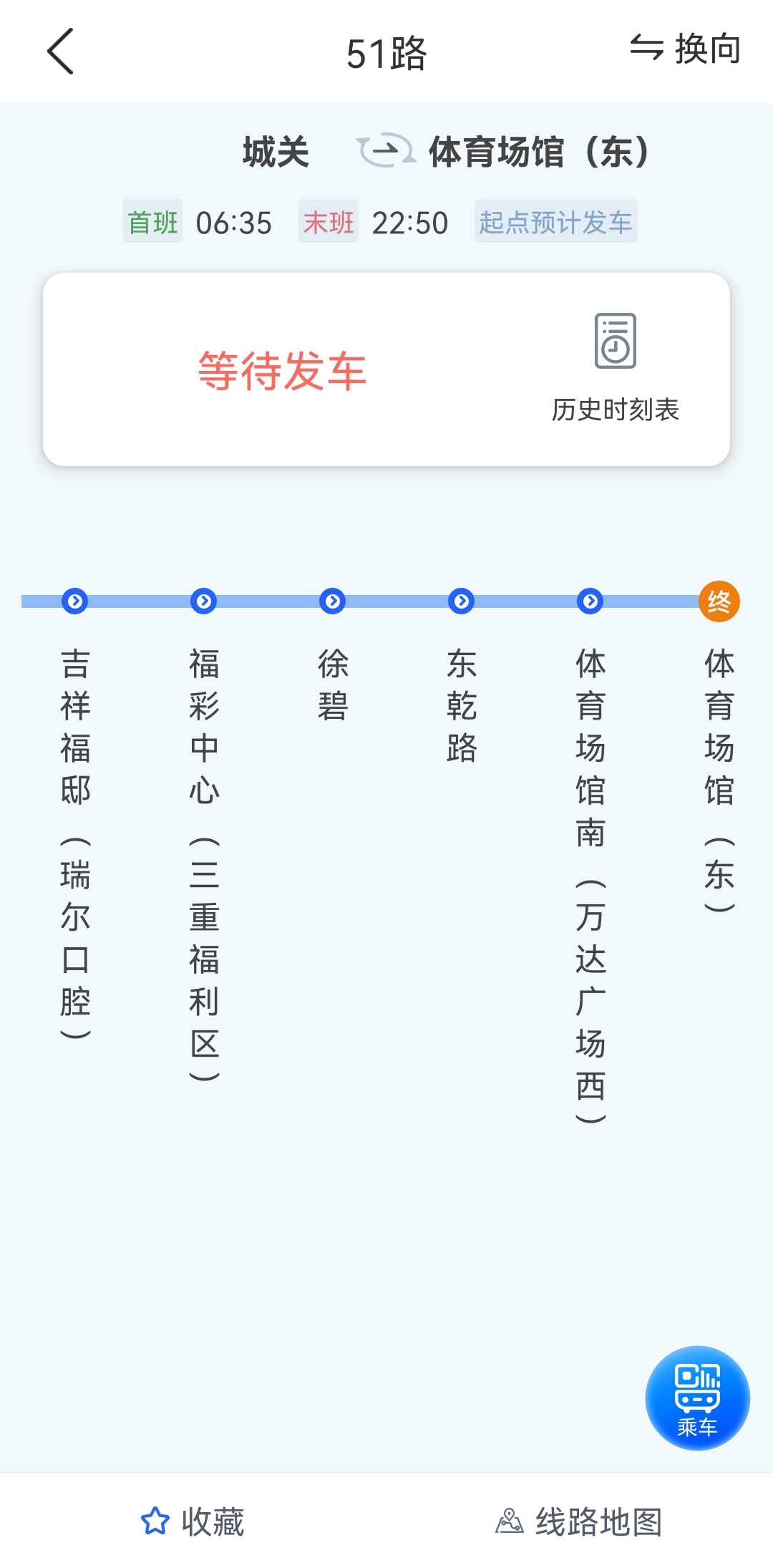Open the 线路地图 route map

click(579, 1521)
